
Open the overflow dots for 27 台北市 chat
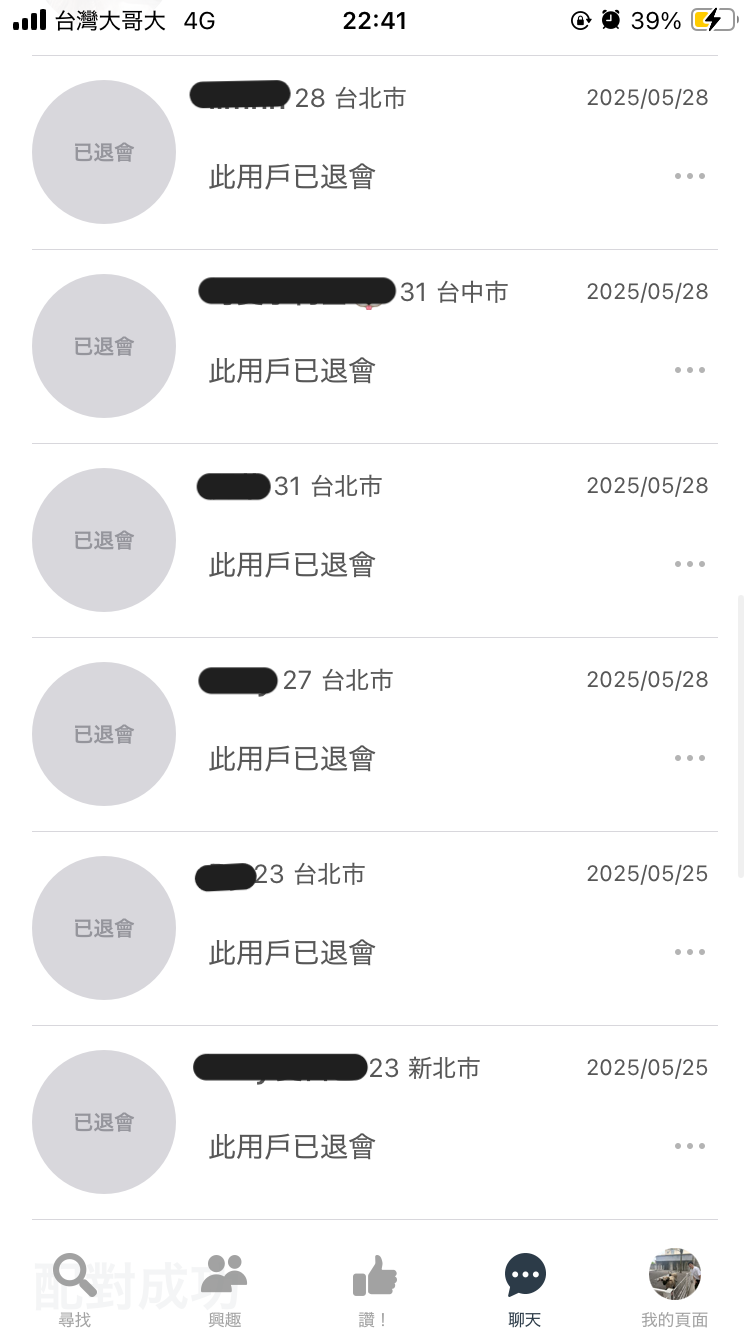(x=690, y=758)
